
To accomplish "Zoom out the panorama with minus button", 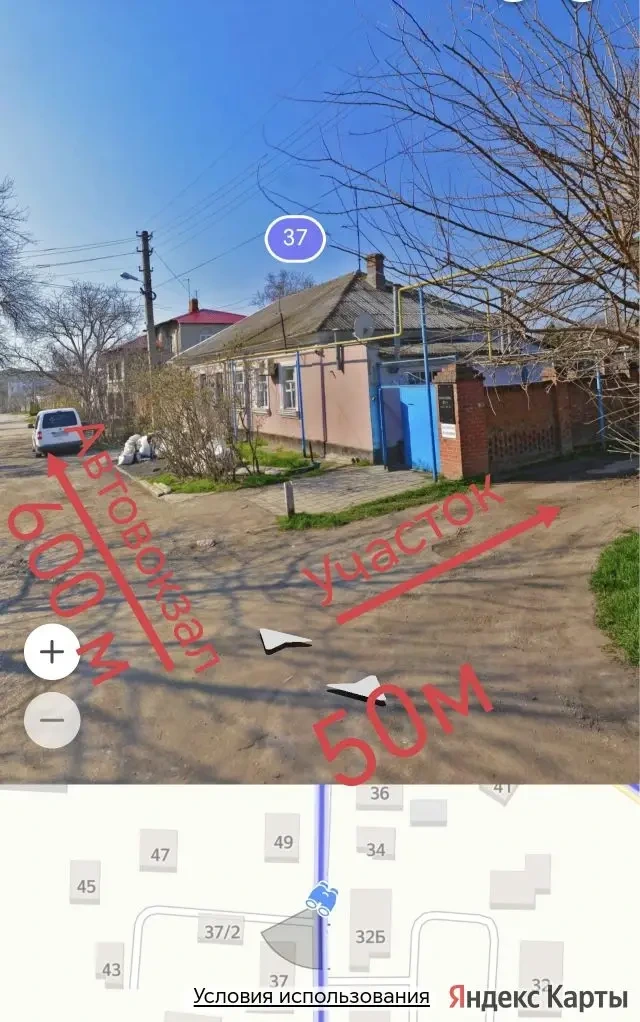I will tap(52, 719).
